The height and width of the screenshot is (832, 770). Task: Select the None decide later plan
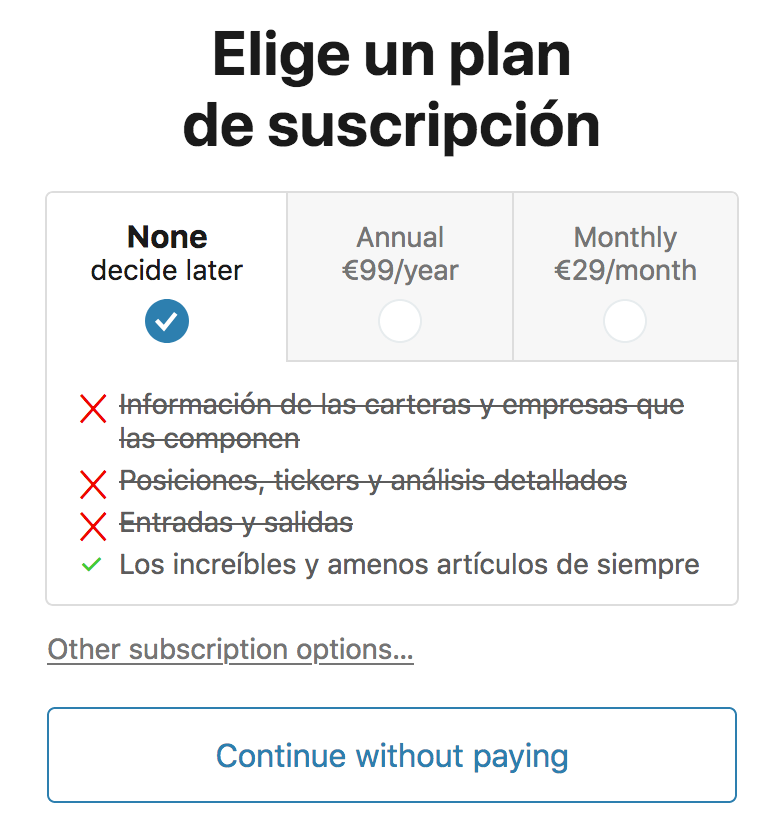[167, 321]
